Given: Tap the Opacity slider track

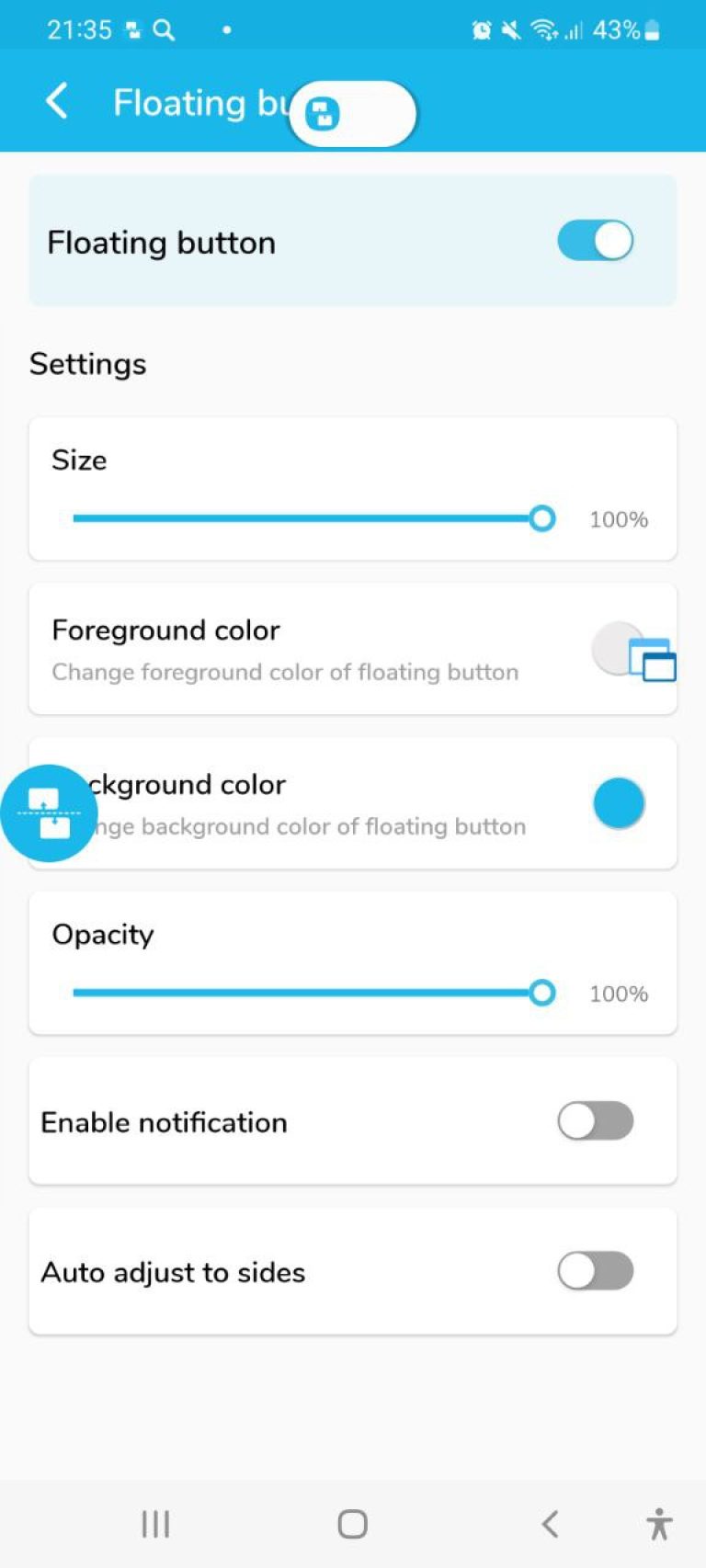Looking at the screenshot, I should pos(303,993).
